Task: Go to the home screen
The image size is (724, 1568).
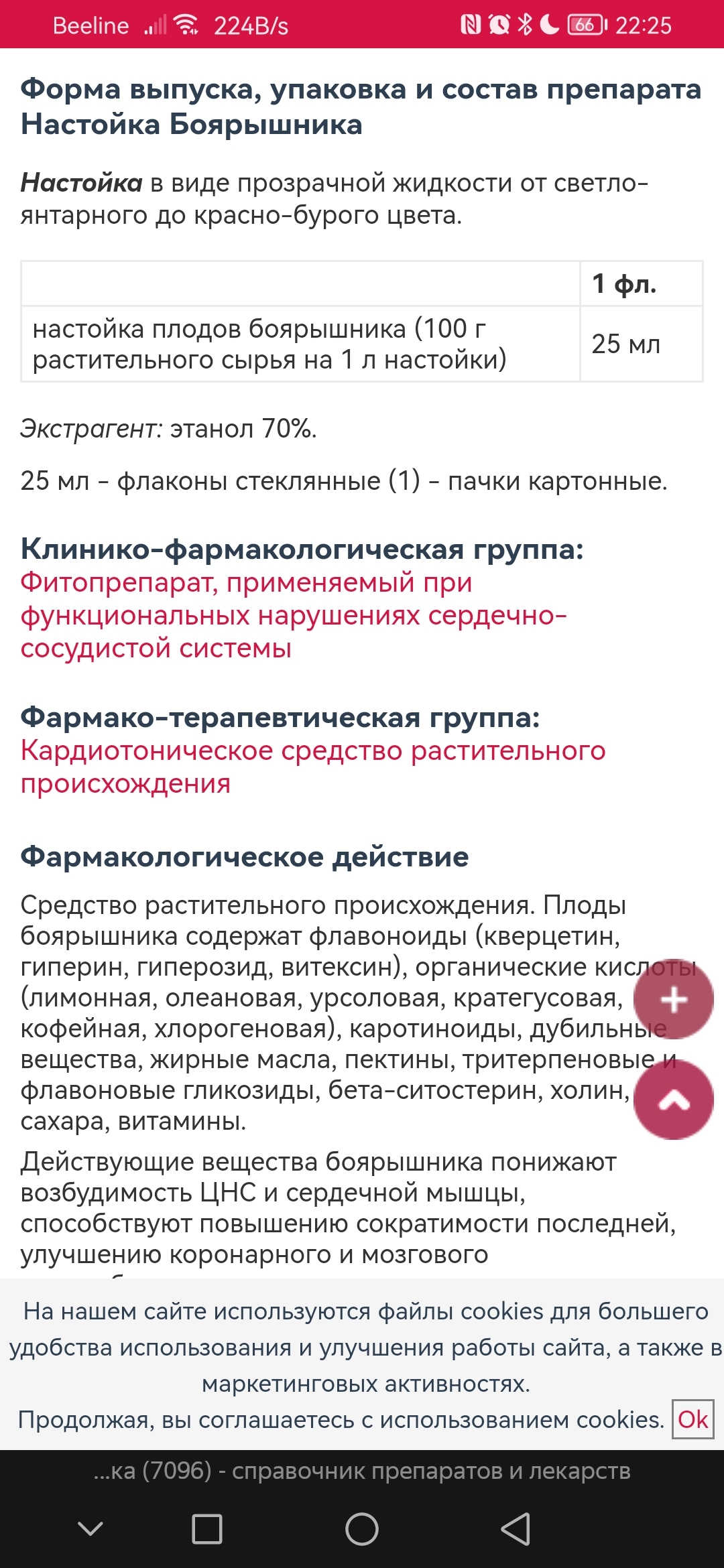Action: pyautogui.click(x=362, y=1529)
